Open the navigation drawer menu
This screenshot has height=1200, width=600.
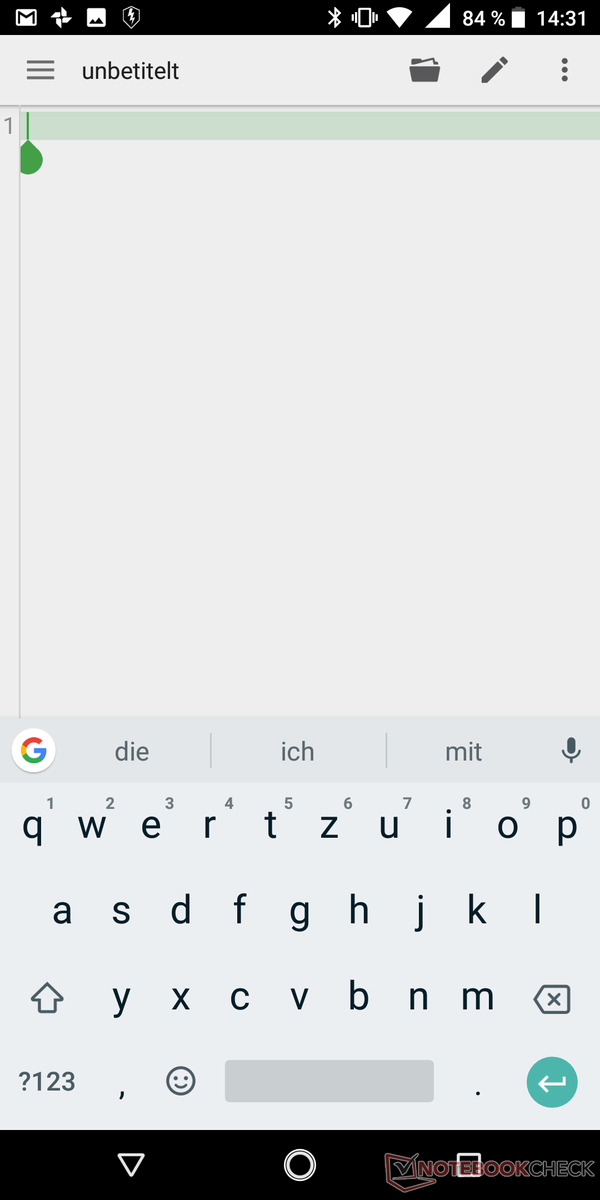pyautogui.click(x=40, y=70)
